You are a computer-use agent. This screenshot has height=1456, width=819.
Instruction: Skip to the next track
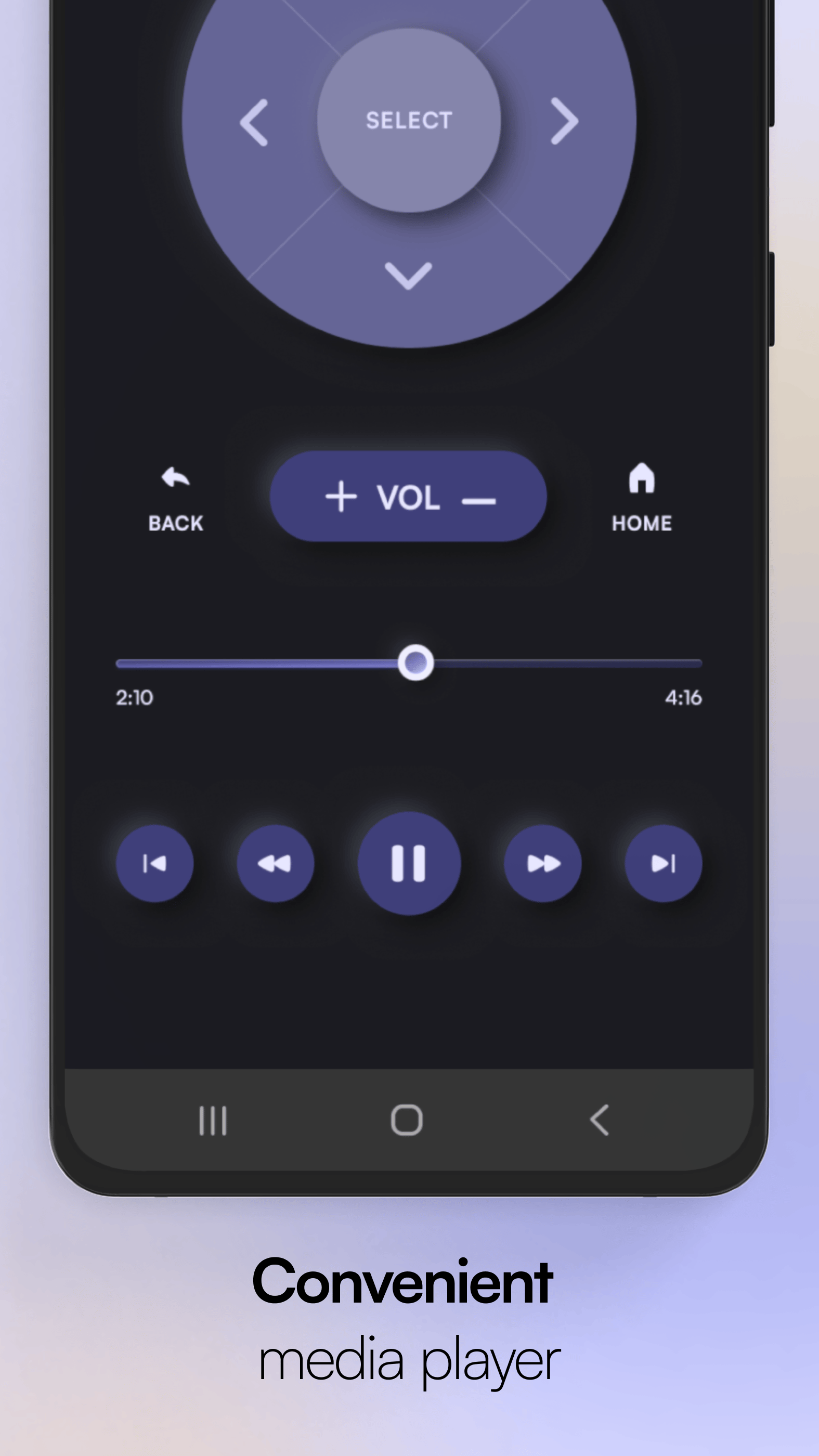[663, 862]
